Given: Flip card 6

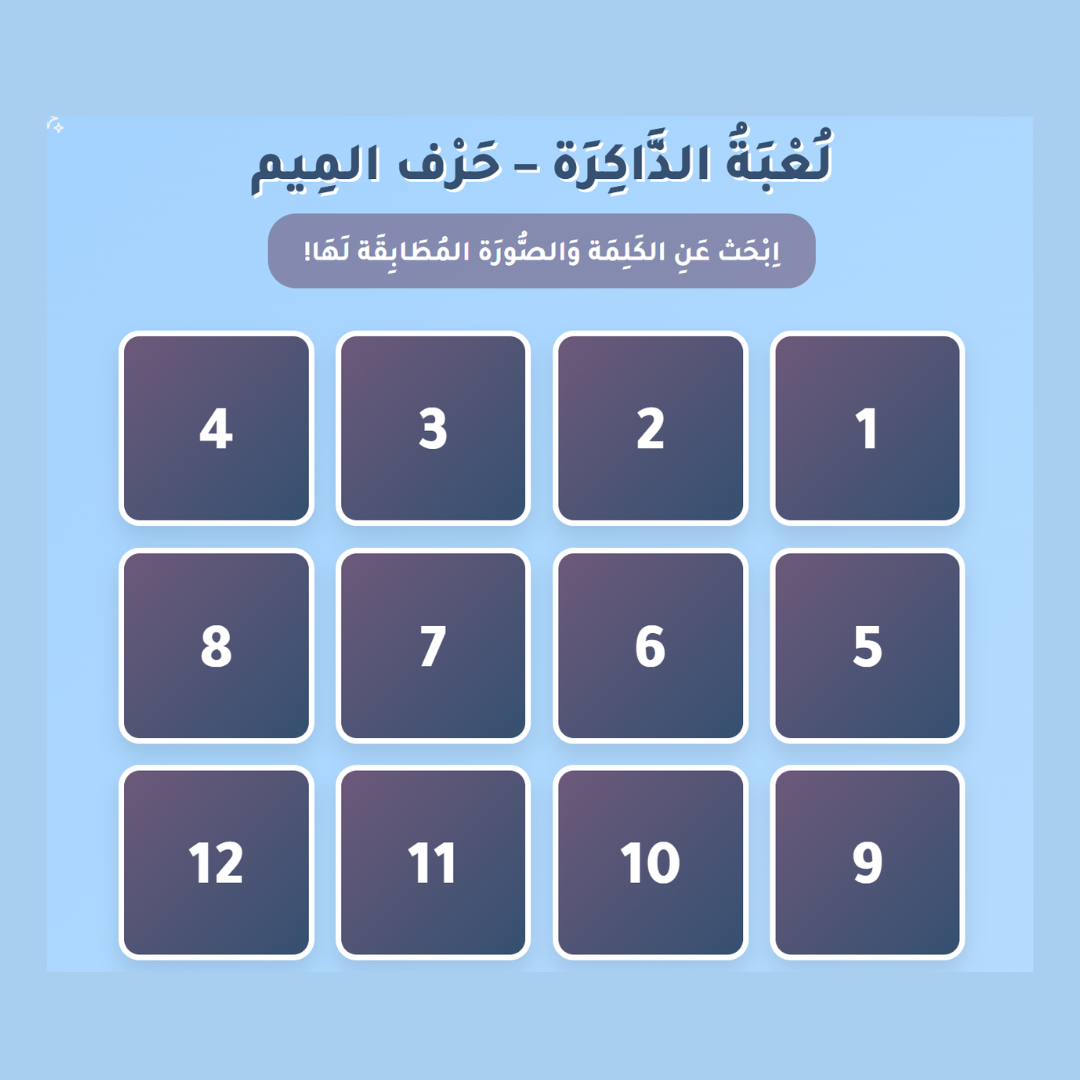Looking at the screenshot, I should pyautogui.click(x=650, y=645).
